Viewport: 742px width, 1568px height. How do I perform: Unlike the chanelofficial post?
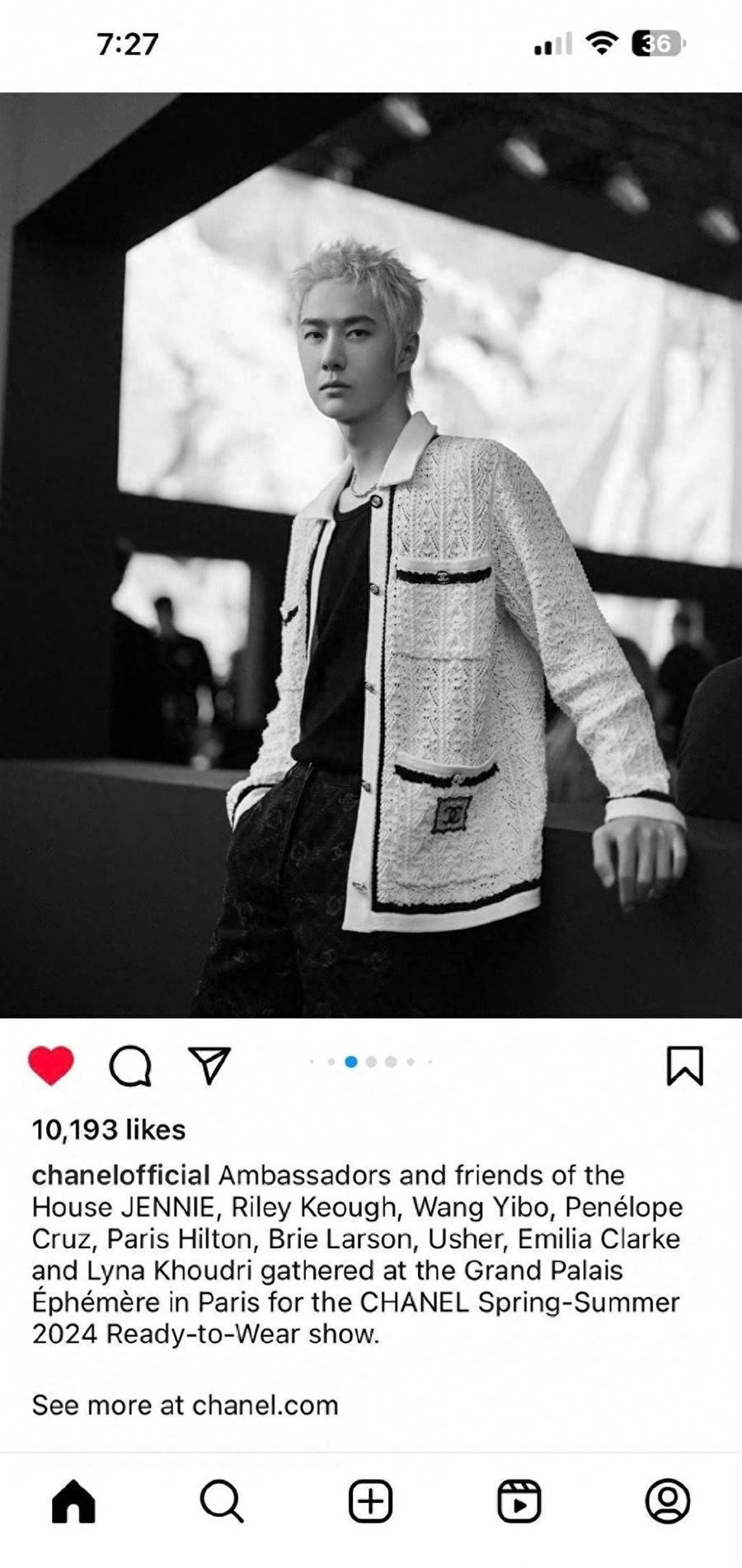(x=51, y=1064)
